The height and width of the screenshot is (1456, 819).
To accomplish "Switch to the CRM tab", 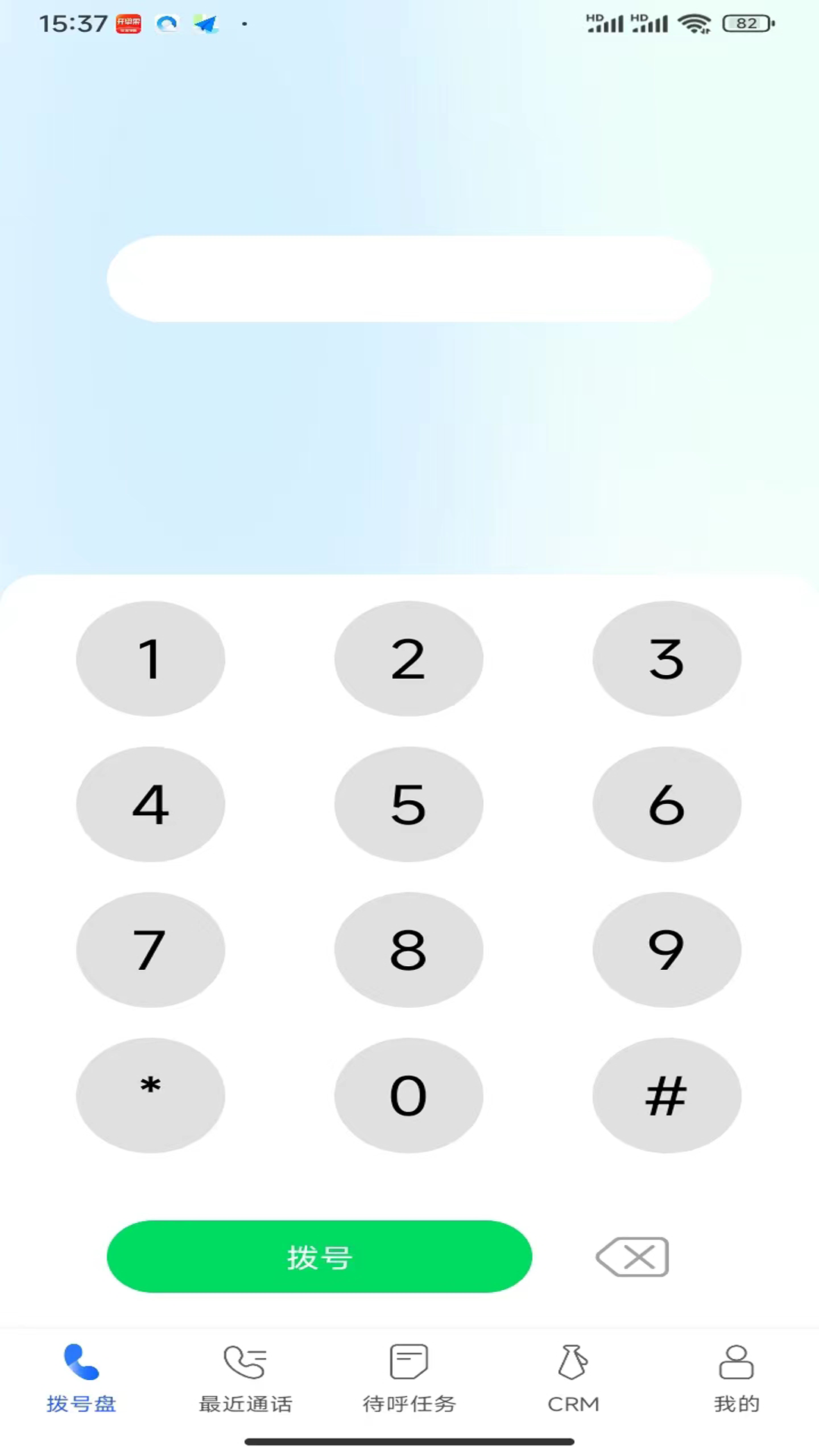I will click(x=573, y=1376).
